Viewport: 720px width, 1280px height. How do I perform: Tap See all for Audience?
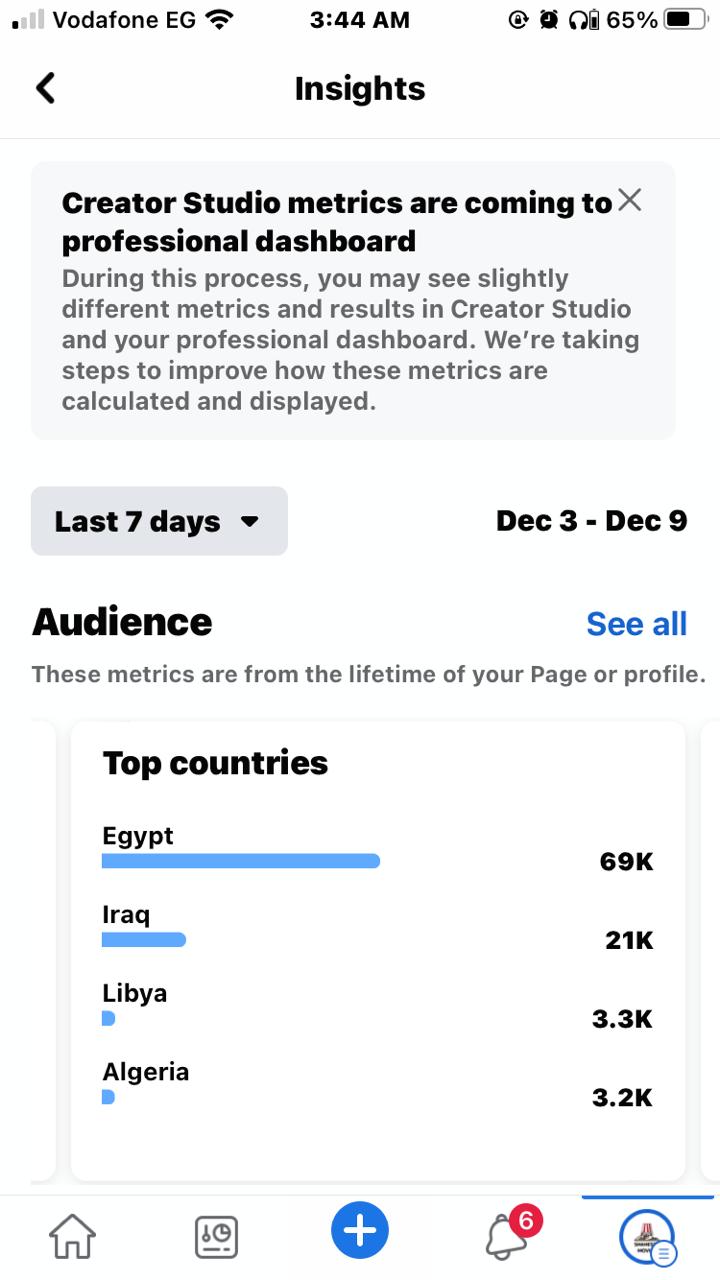coord(636,624)
